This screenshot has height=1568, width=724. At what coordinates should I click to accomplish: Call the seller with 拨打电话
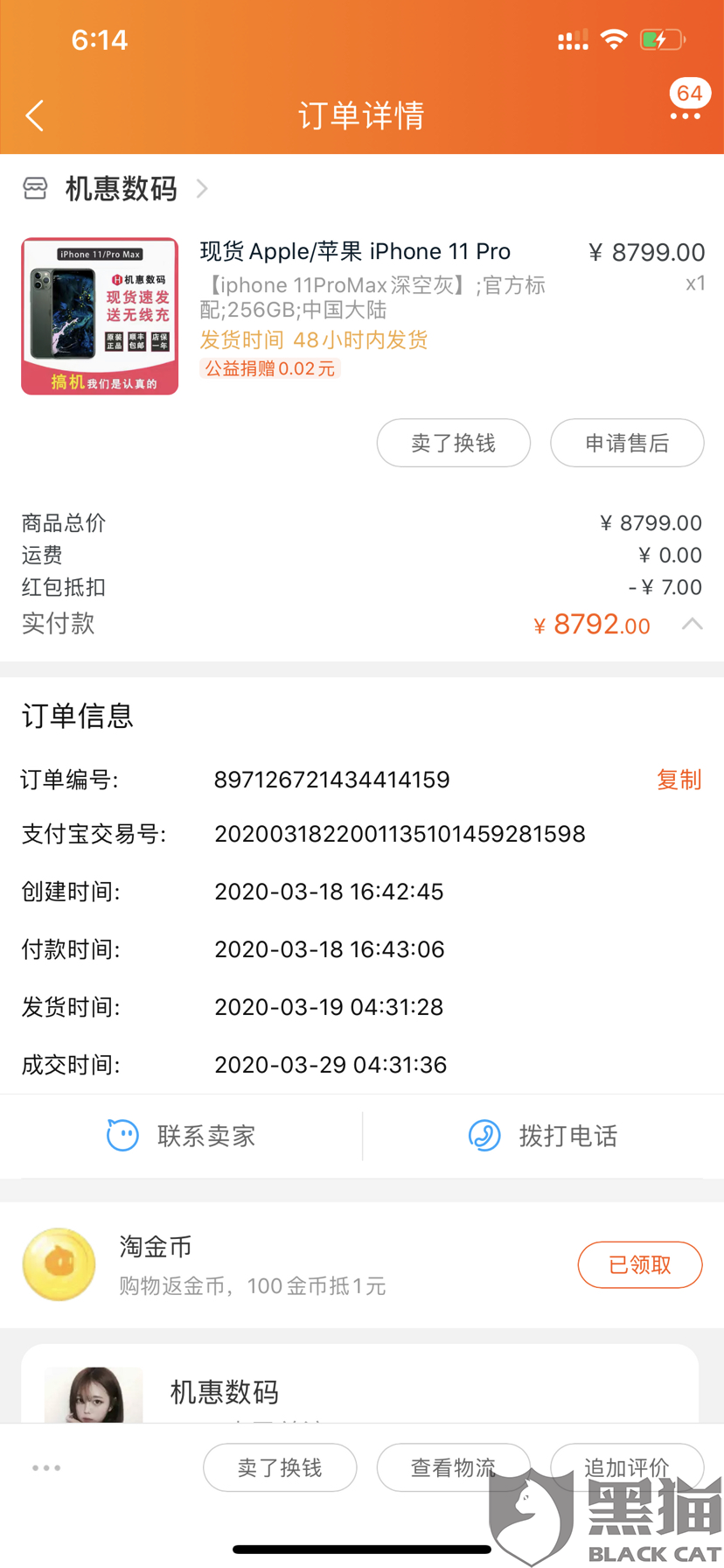click(x=543, y=1136)
